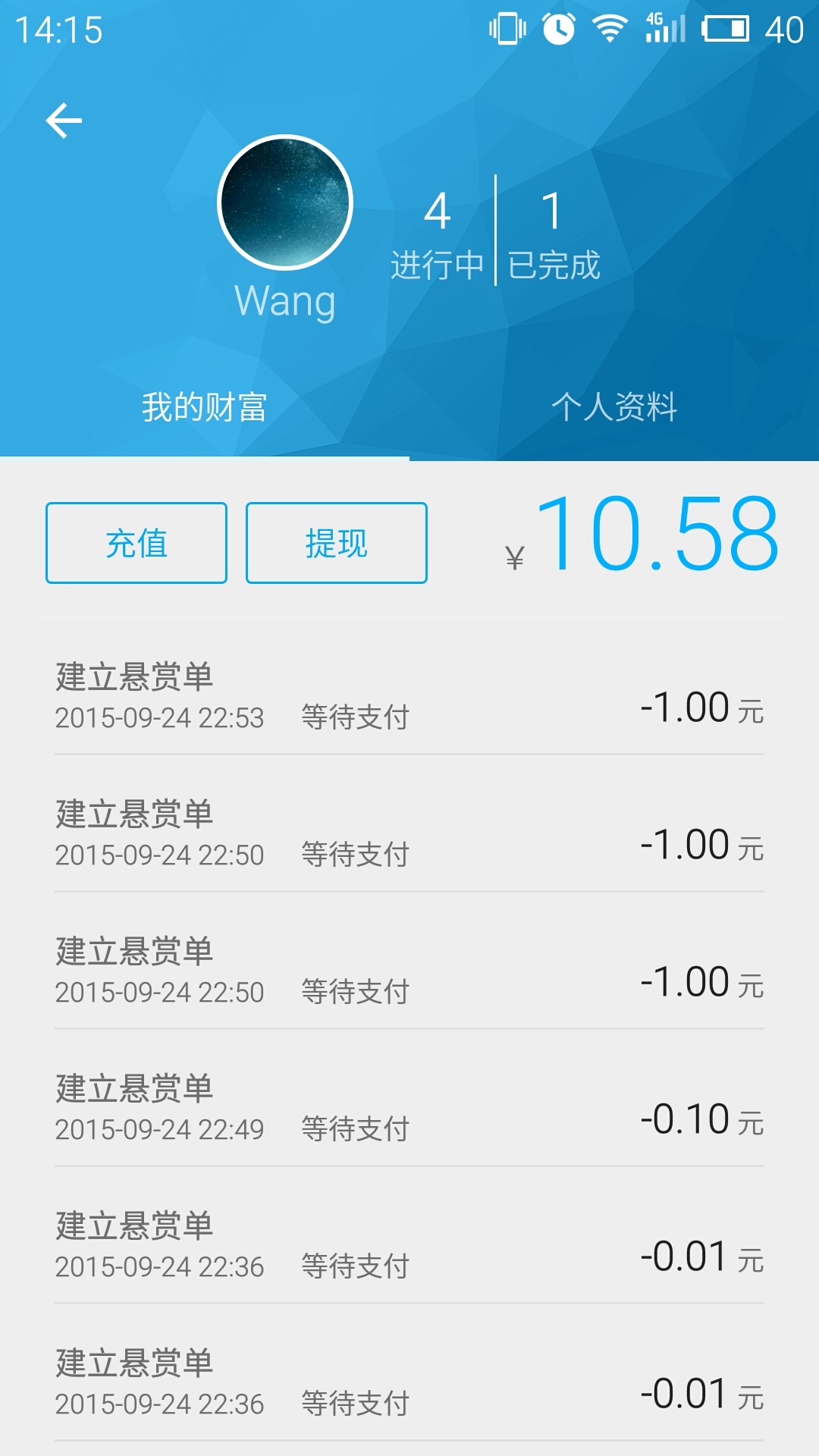
Task: Go back using the arrow icon
Action: [x=64, y=121]
